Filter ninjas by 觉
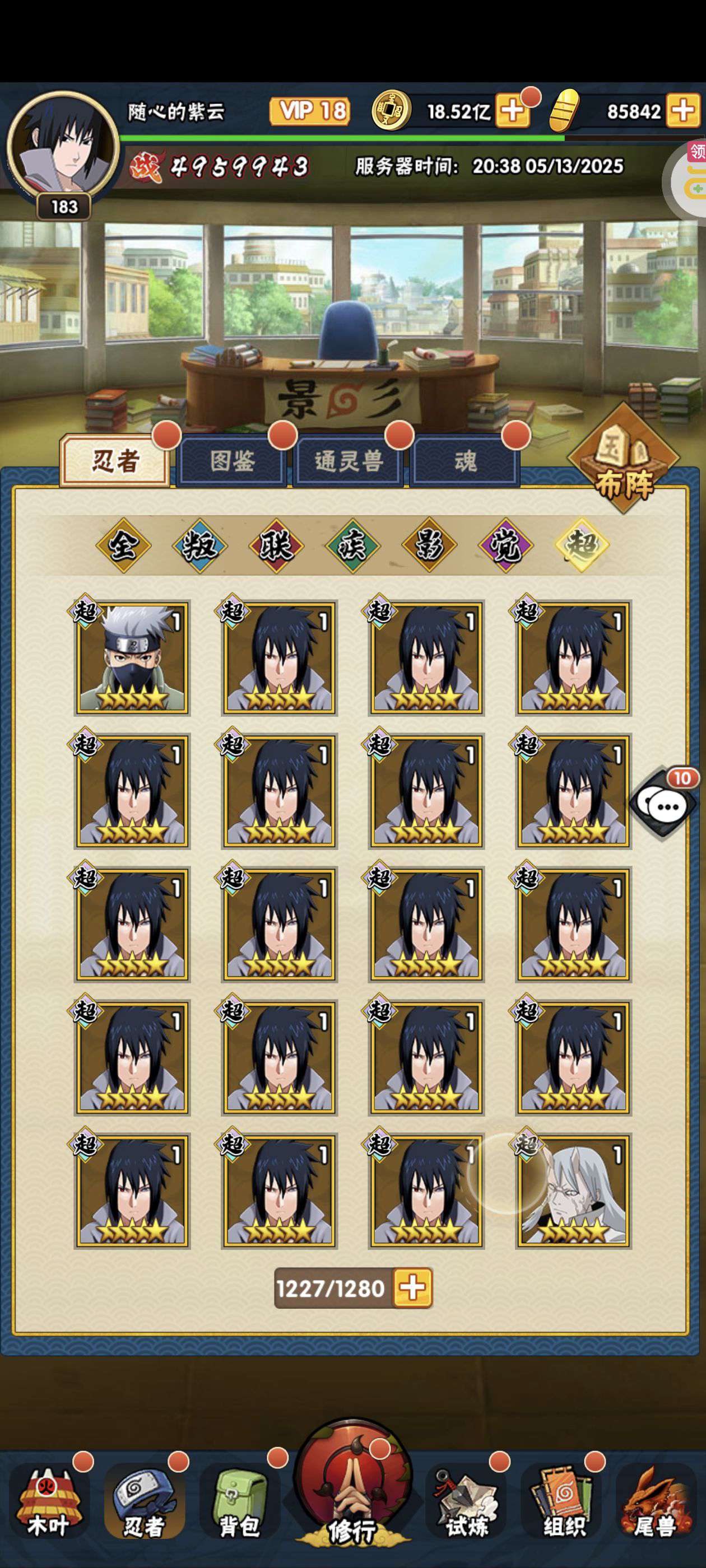Screen dimensions: 706x1568 (x=505, y=545)
